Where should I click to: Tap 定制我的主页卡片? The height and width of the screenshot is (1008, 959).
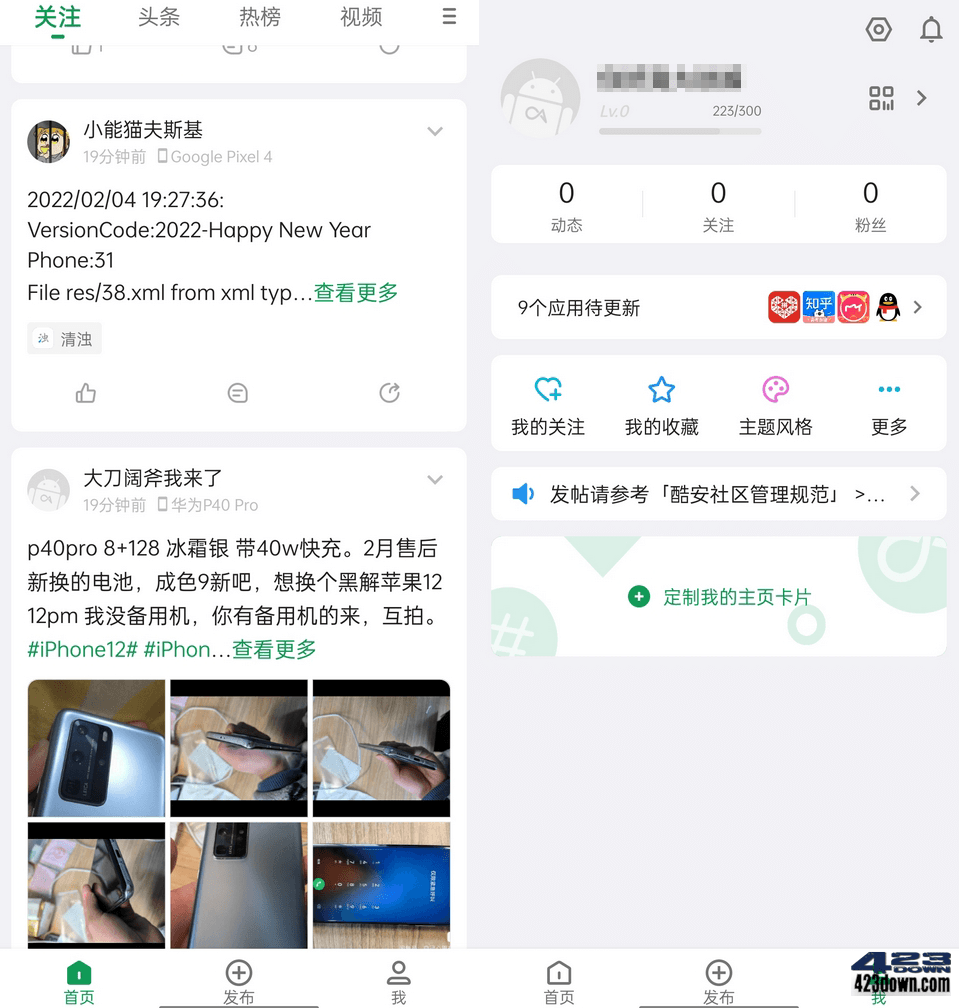[720, 597]
